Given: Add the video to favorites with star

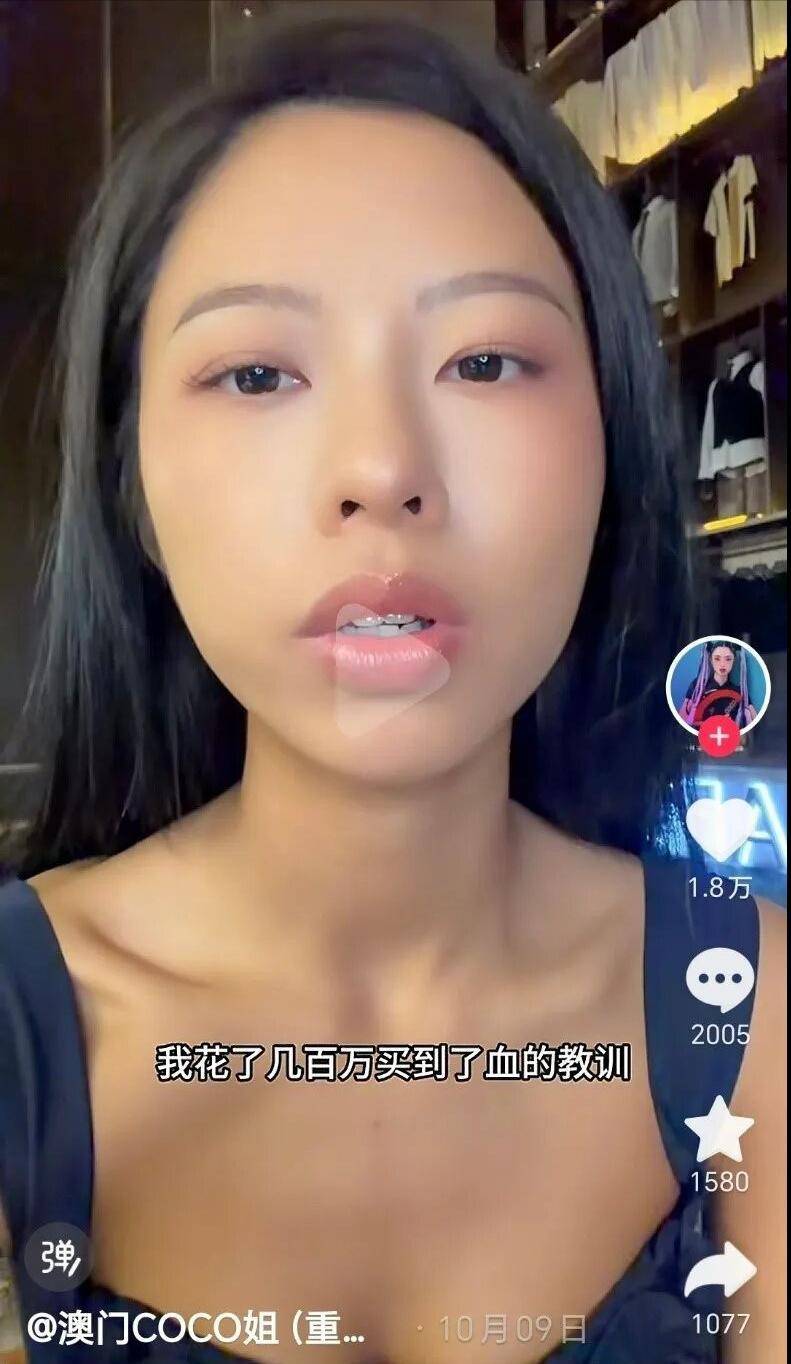Looking at the screenshot, I should [719, 1128].
